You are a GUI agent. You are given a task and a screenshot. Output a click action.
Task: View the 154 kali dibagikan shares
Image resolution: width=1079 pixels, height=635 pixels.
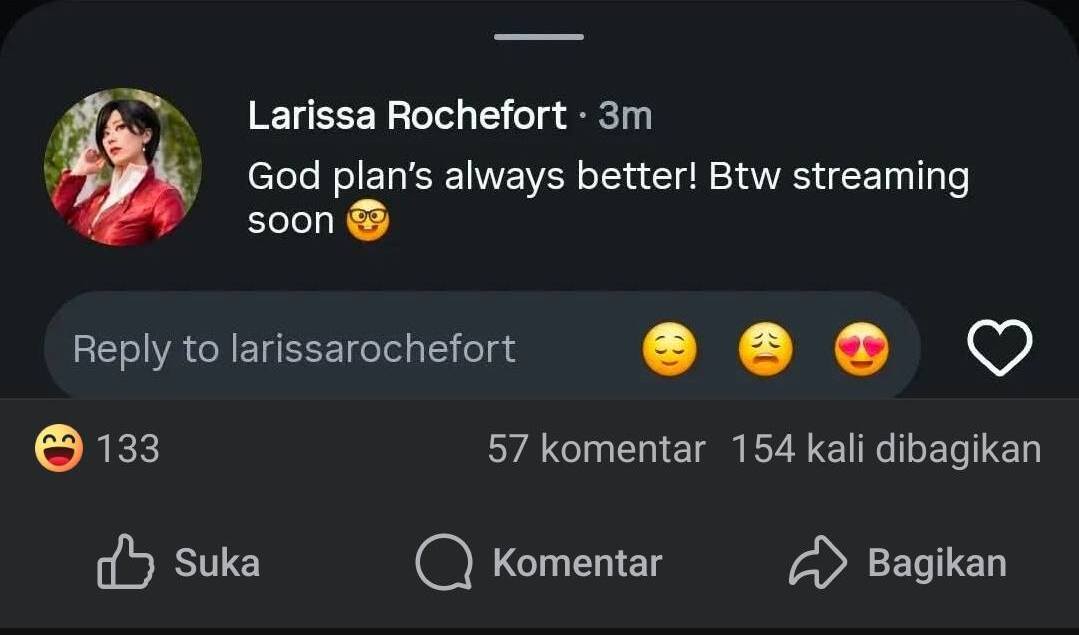(x=886, y=449)
